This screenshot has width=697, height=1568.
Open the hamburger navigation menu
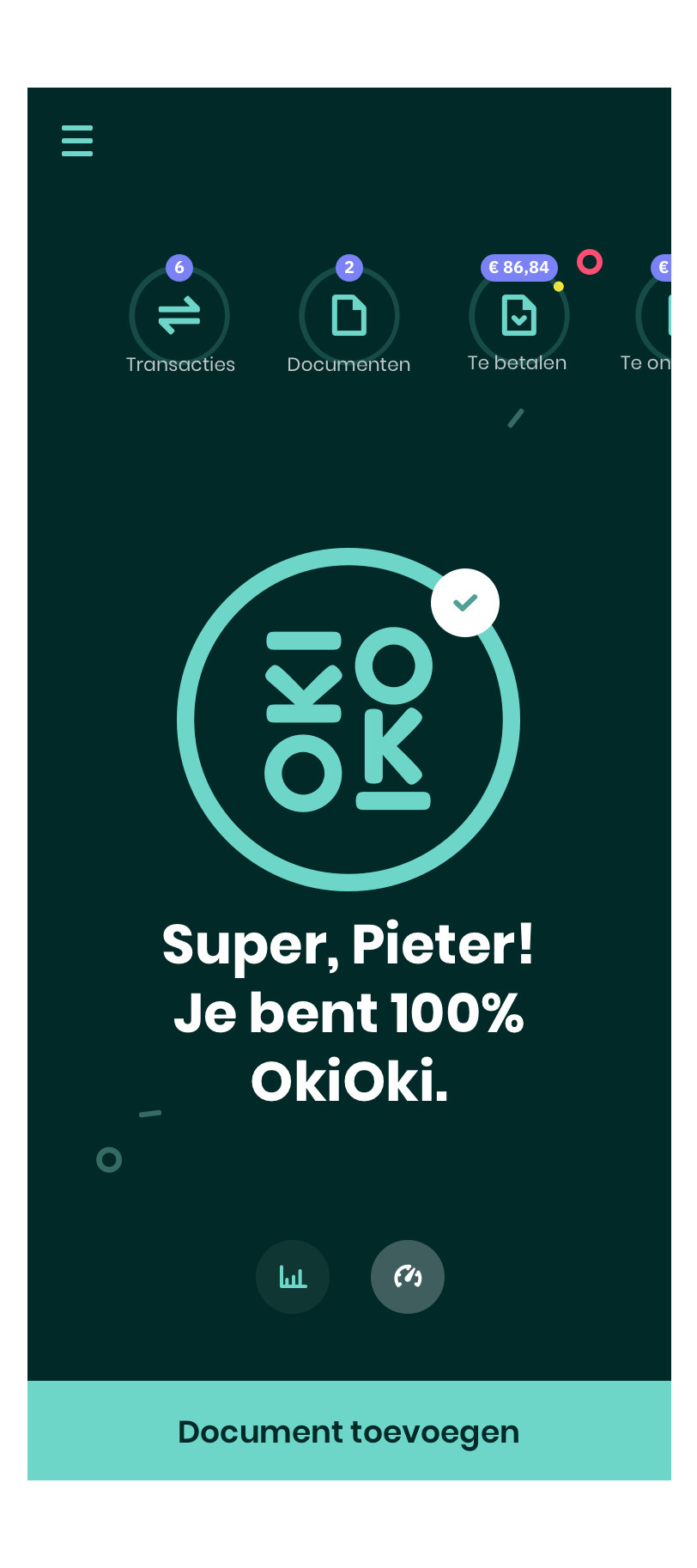(76, 141)
